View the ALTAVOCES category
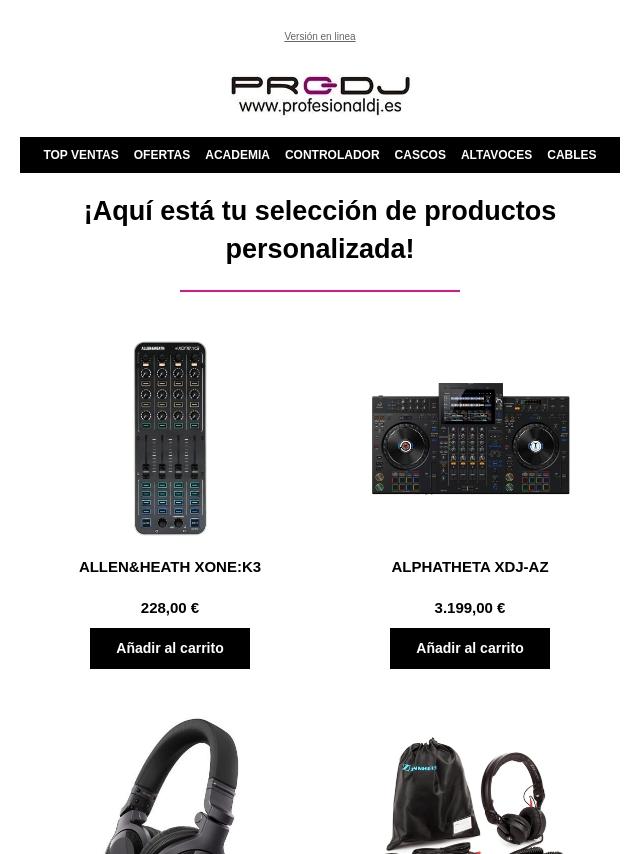Screen dimensions: 640x854 click(496, 155)
